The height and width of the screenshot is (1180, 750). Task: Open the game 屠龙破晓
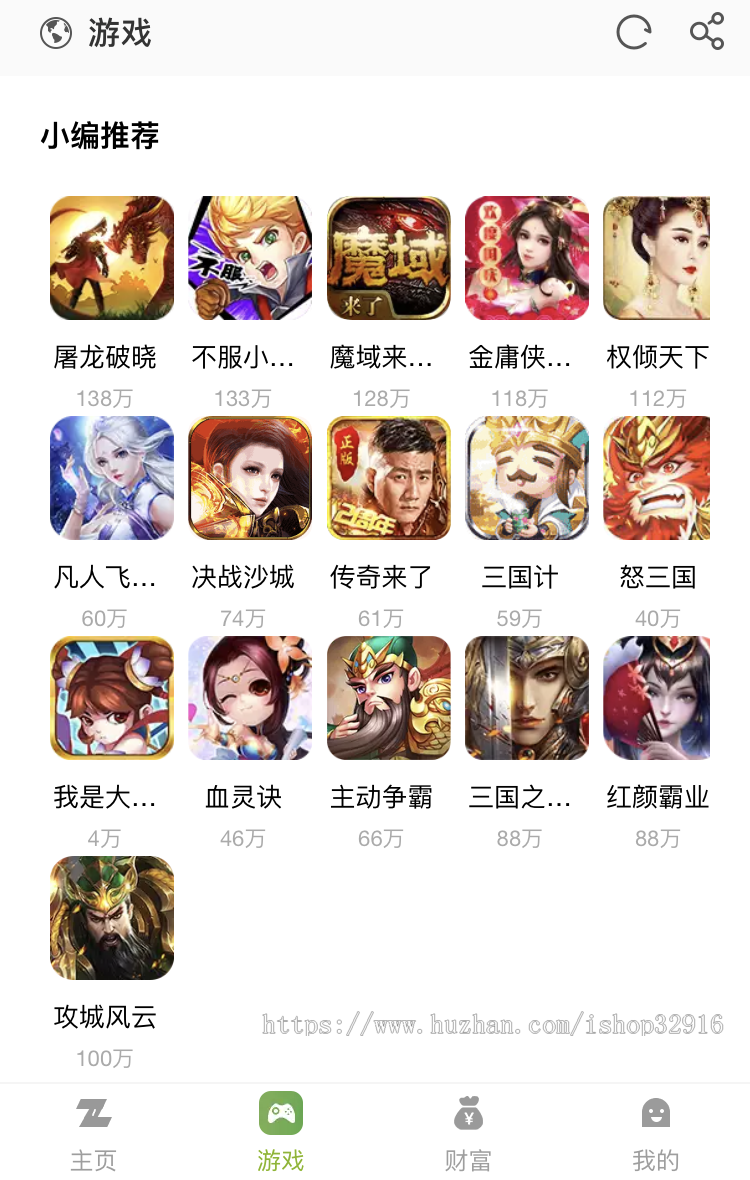[x=112, y=258]
